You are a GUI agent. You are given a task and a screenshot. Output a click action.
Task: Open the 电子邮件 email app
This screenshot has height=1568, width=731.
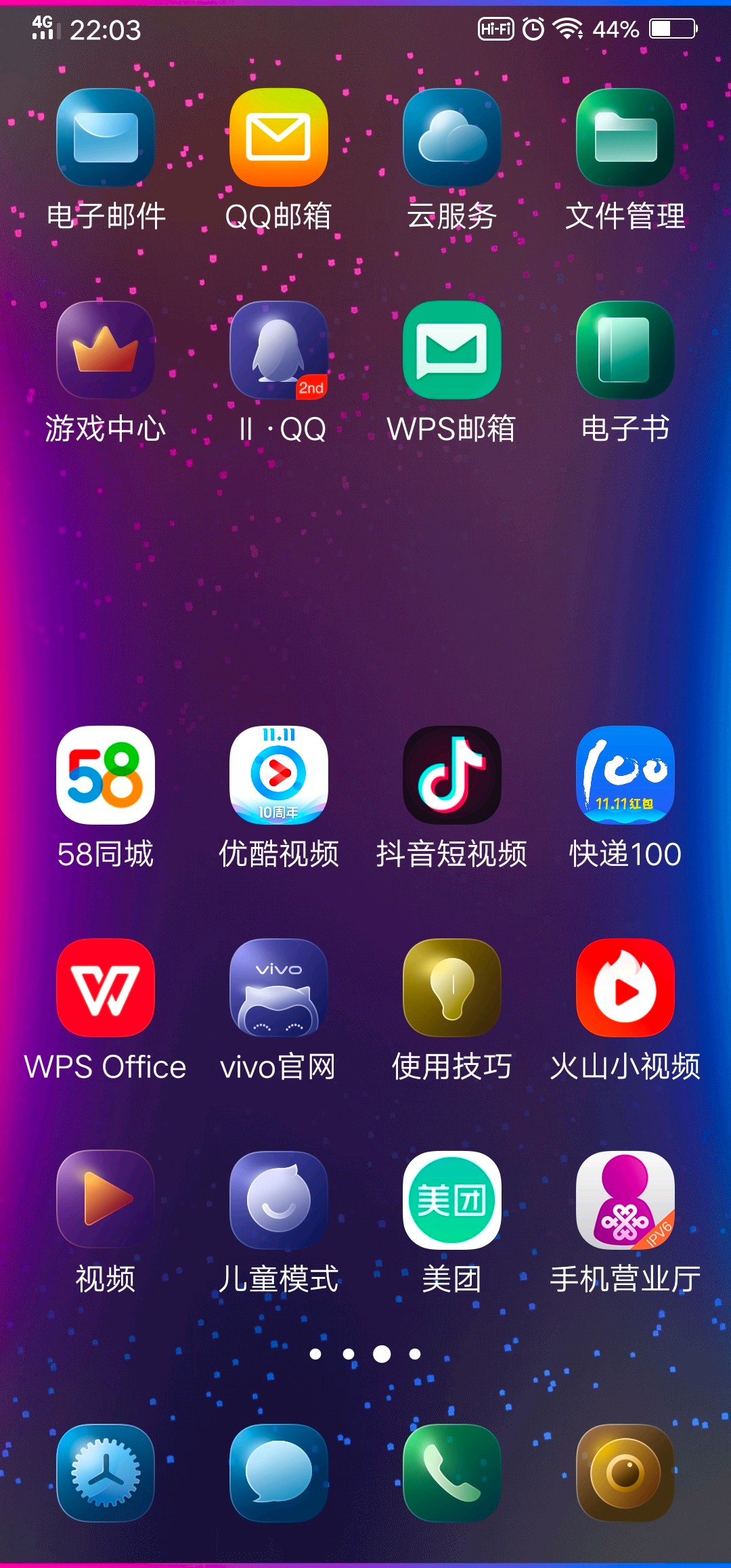click(106, 137)
